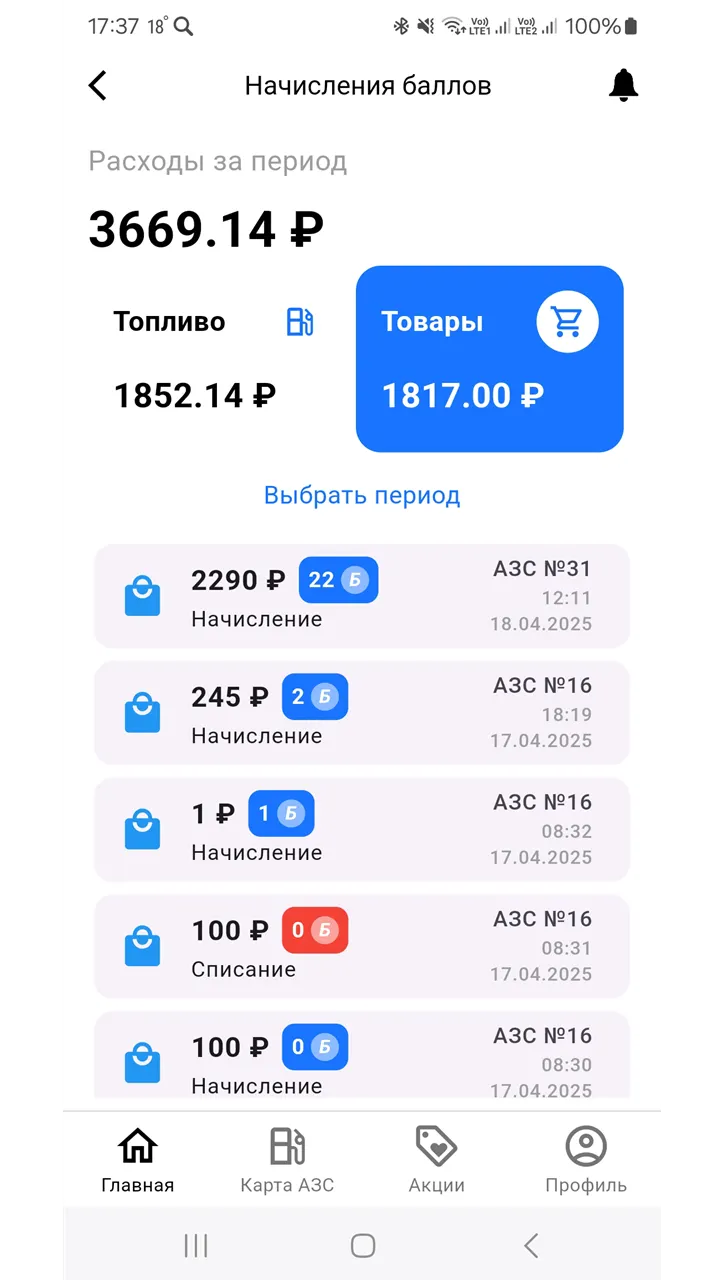Image resolution: width=720 pixels, height=1280 pixels.
Task: Select the Топливо expenses card
Action: point(214,359)
